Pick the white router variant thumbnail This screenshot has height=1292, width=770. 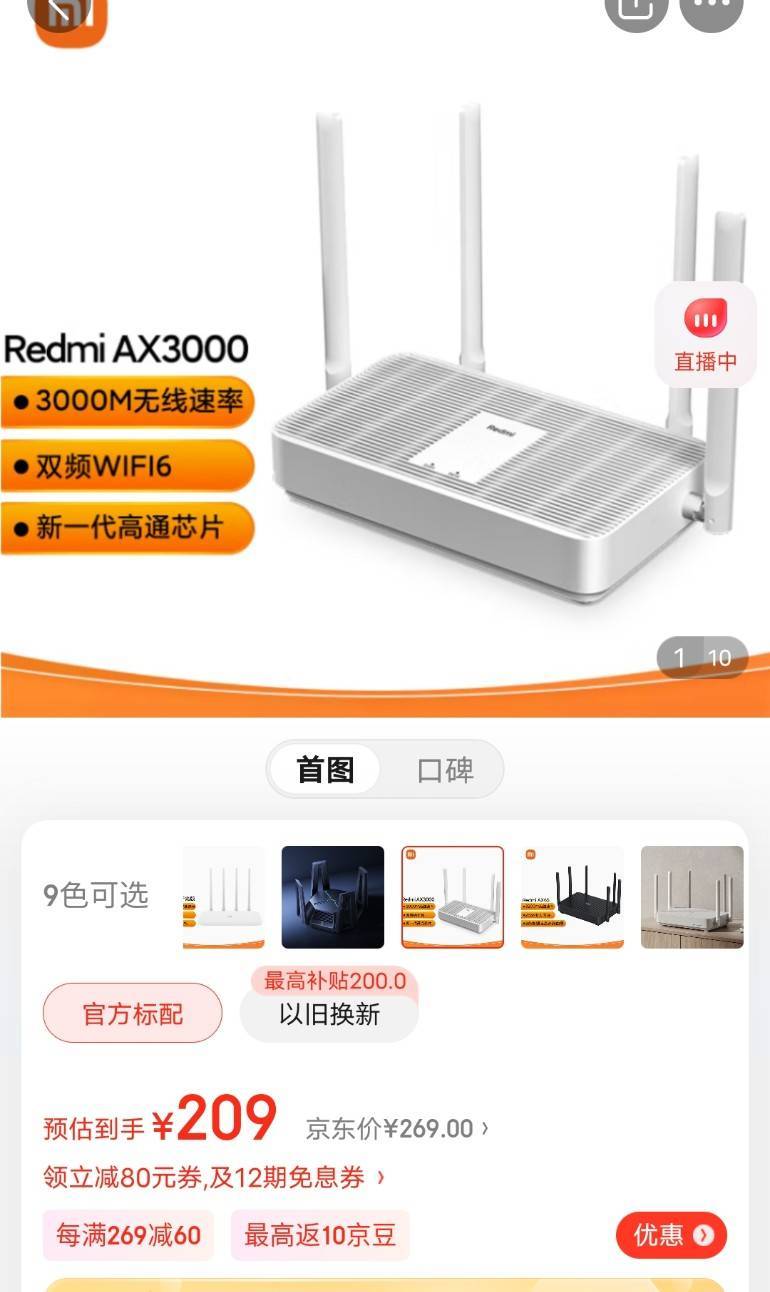click(224, 897)
